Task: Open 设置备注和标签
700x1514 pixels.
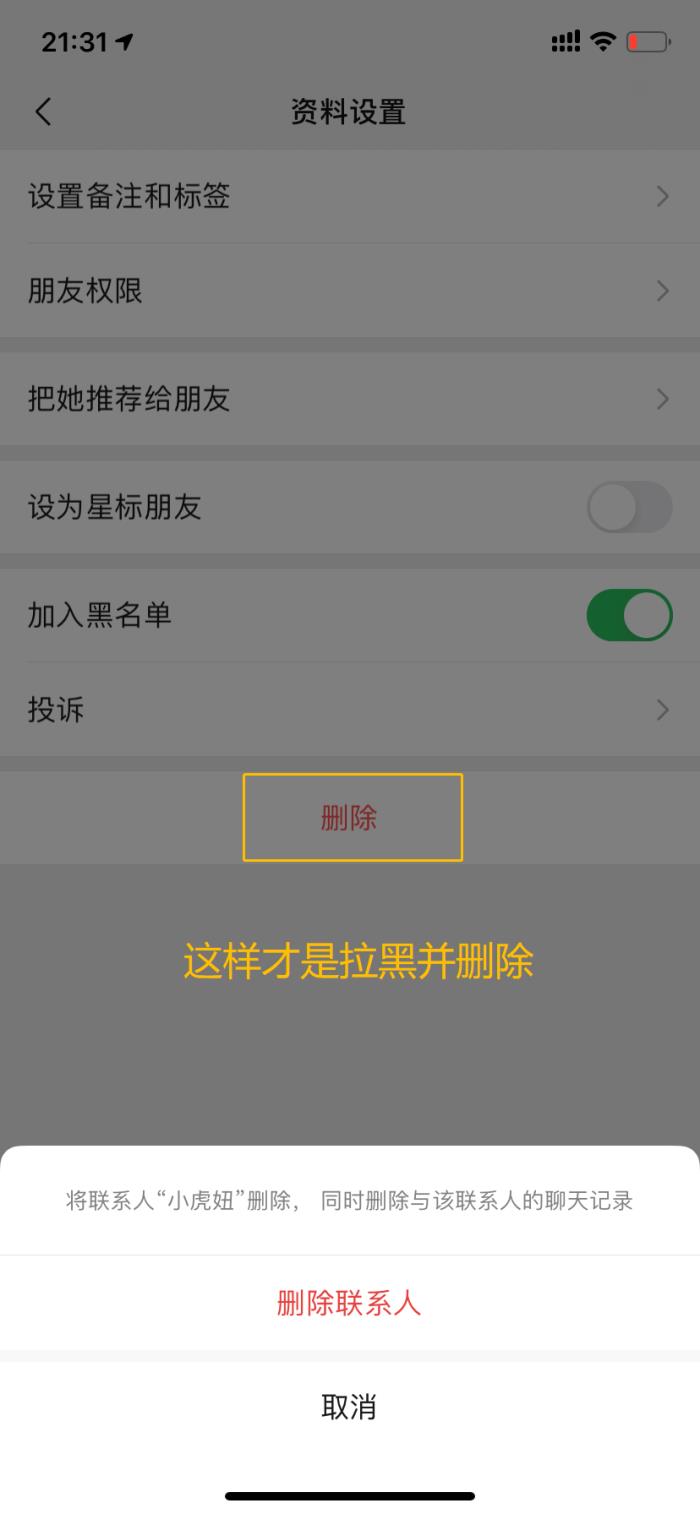Action: click(349, 196)
